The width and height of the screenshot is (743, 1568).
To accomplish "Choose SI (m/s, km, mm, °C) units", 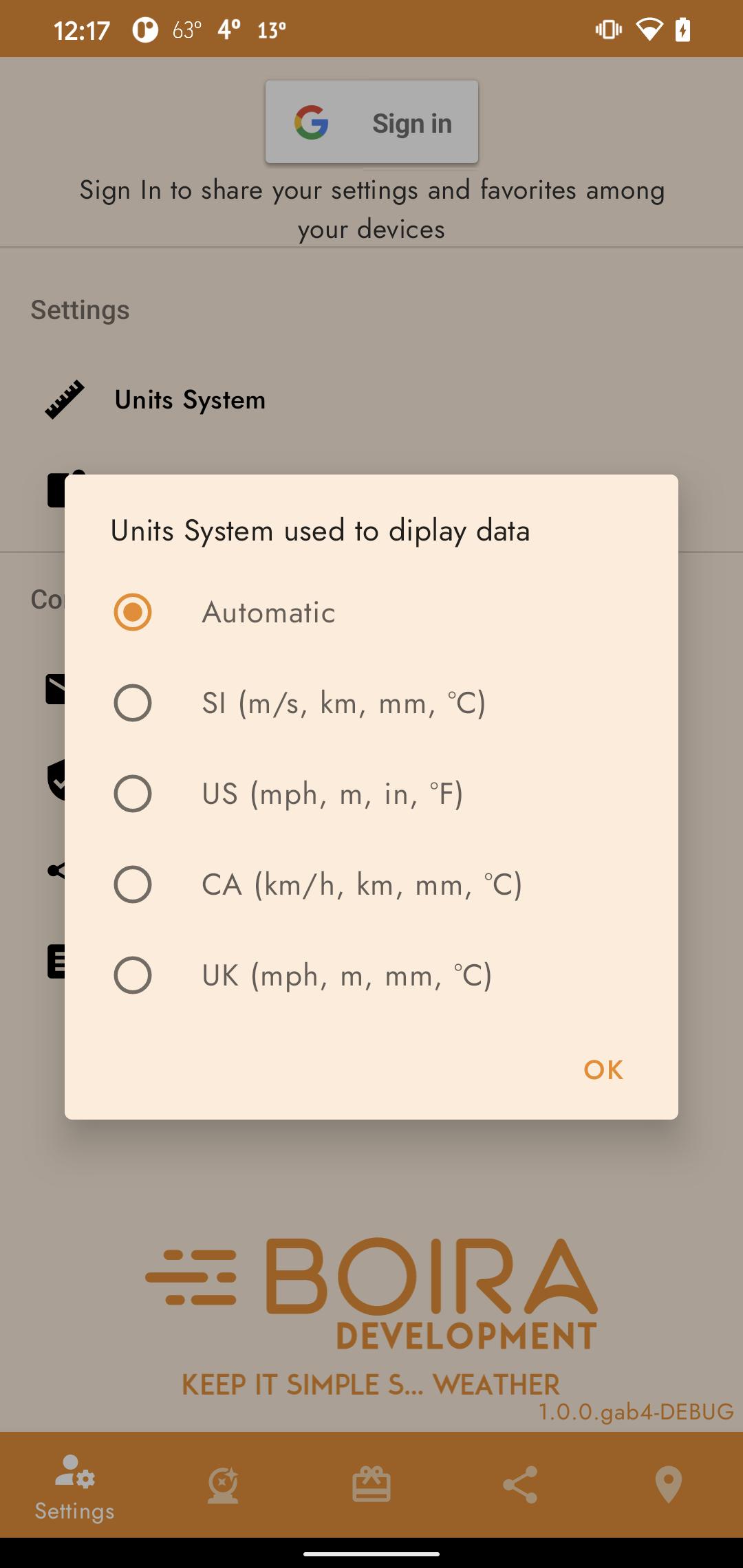I will pyautogui.click(x=371, y=703).
